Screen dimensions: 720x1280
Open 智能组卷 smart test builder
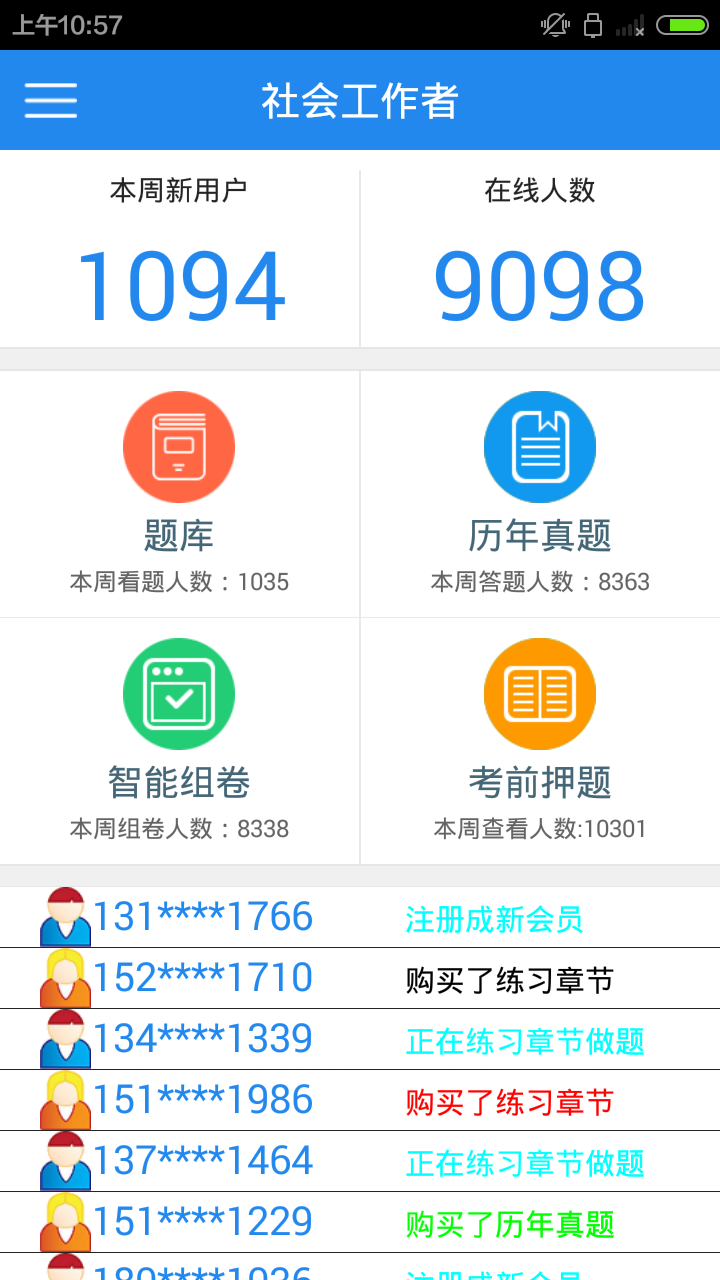coord(179,741)
